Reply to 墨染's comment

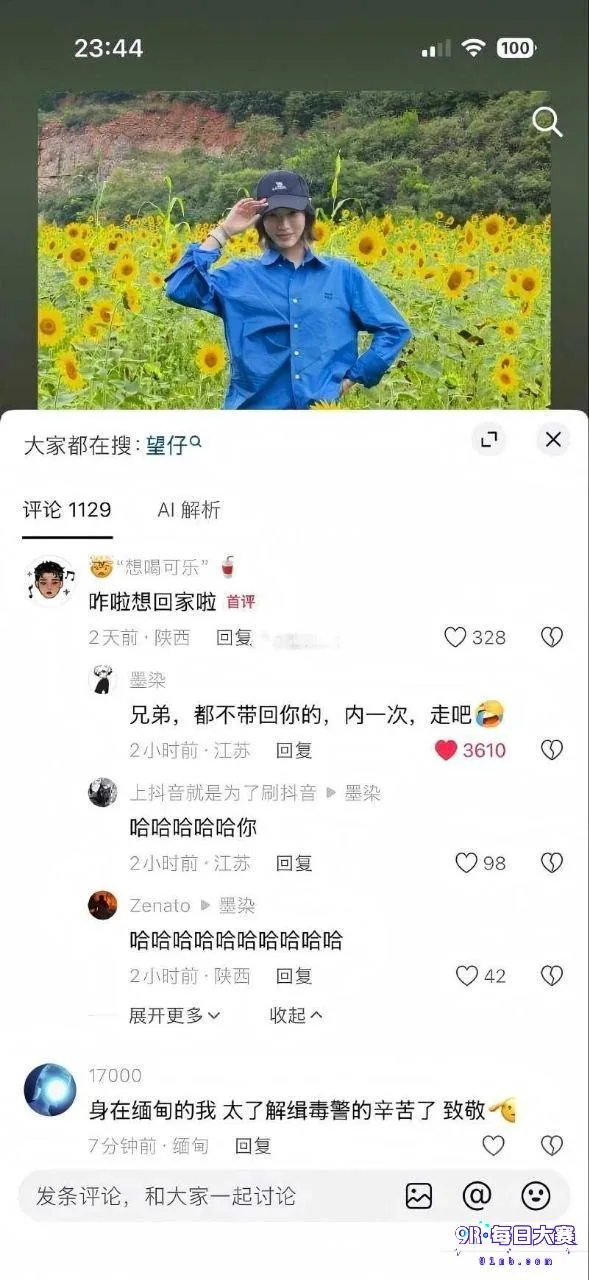click(x=294, y=750)
